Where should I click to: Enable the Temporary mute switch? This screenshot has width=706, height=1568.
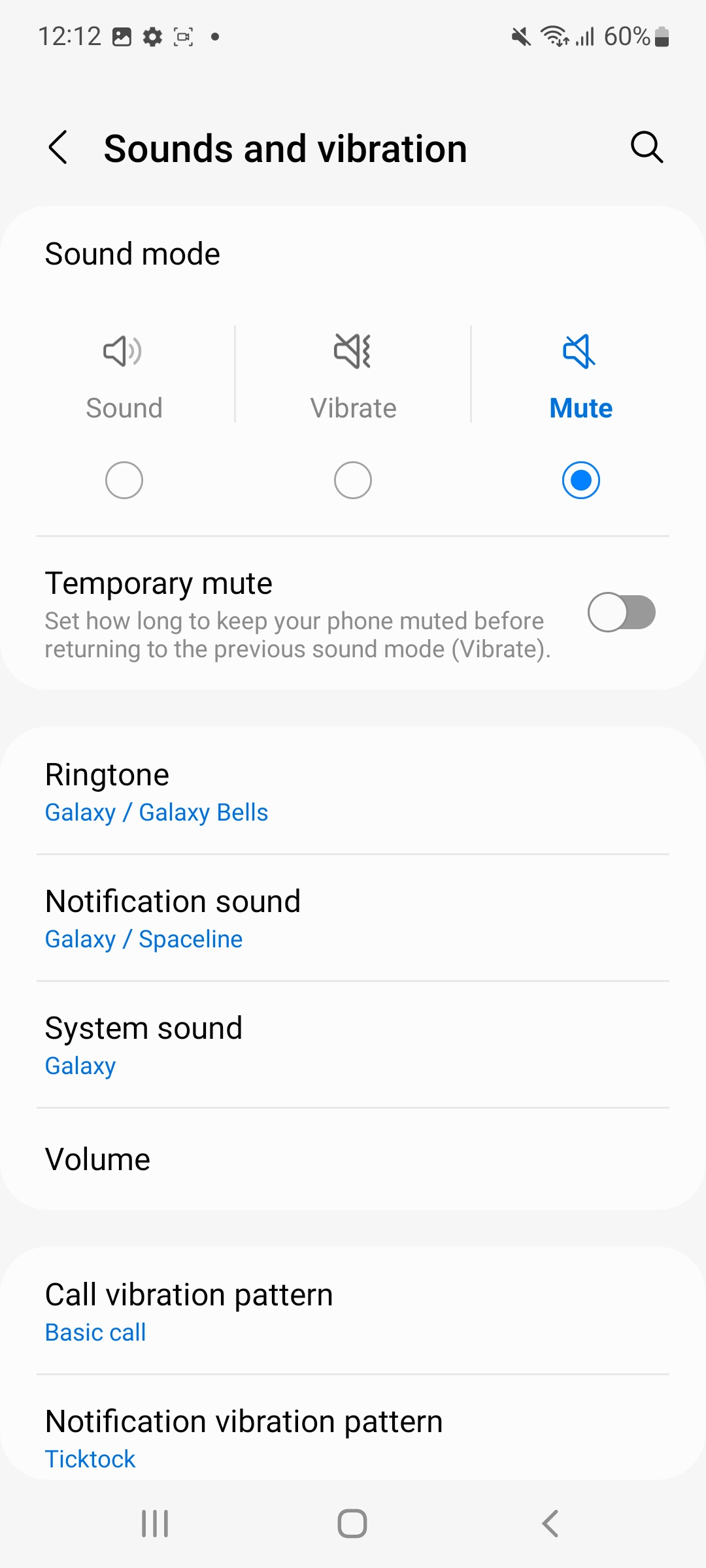pyautogui.click(x=621, y=612)
